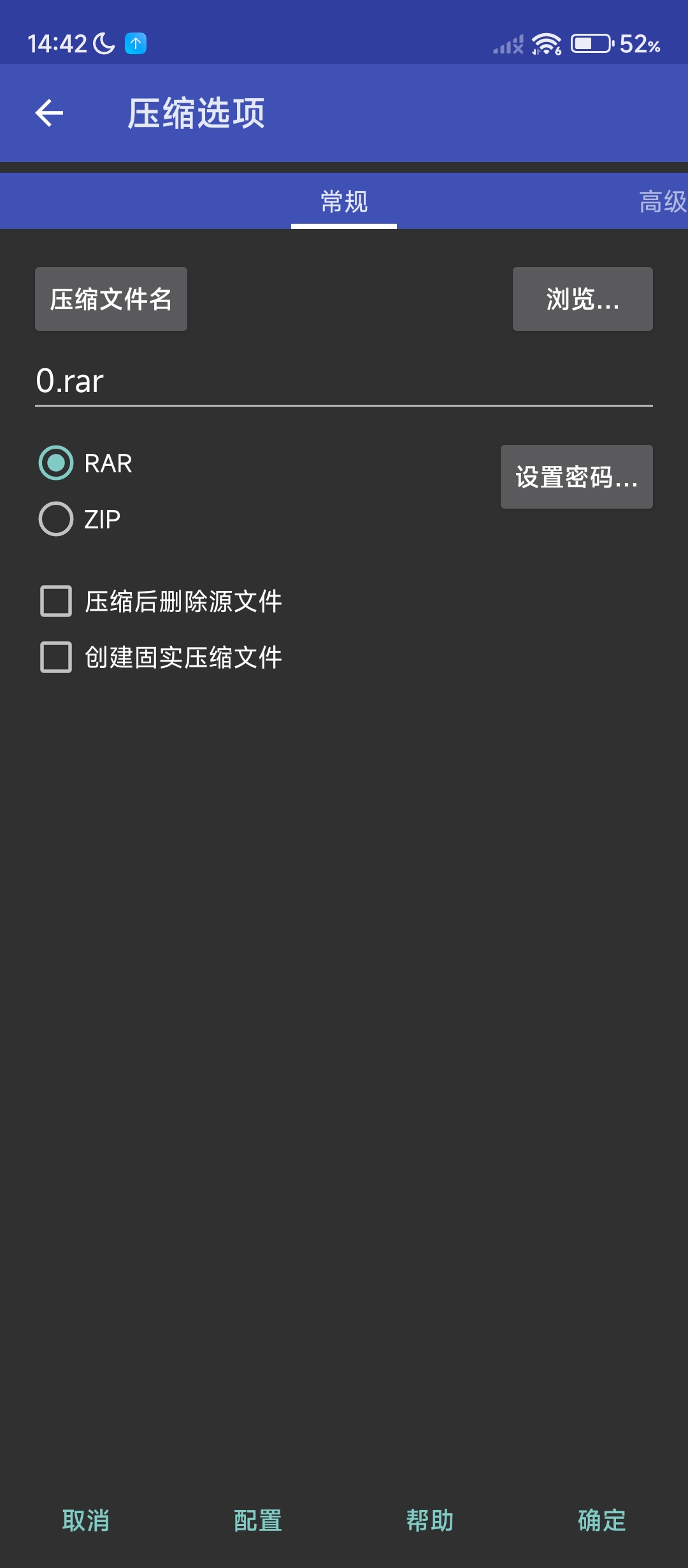Image resolution: width=688 pixels, height=1568 pixels.
Task: Edit the archive name field 0.rar
Action: click(x=344, y=381)
